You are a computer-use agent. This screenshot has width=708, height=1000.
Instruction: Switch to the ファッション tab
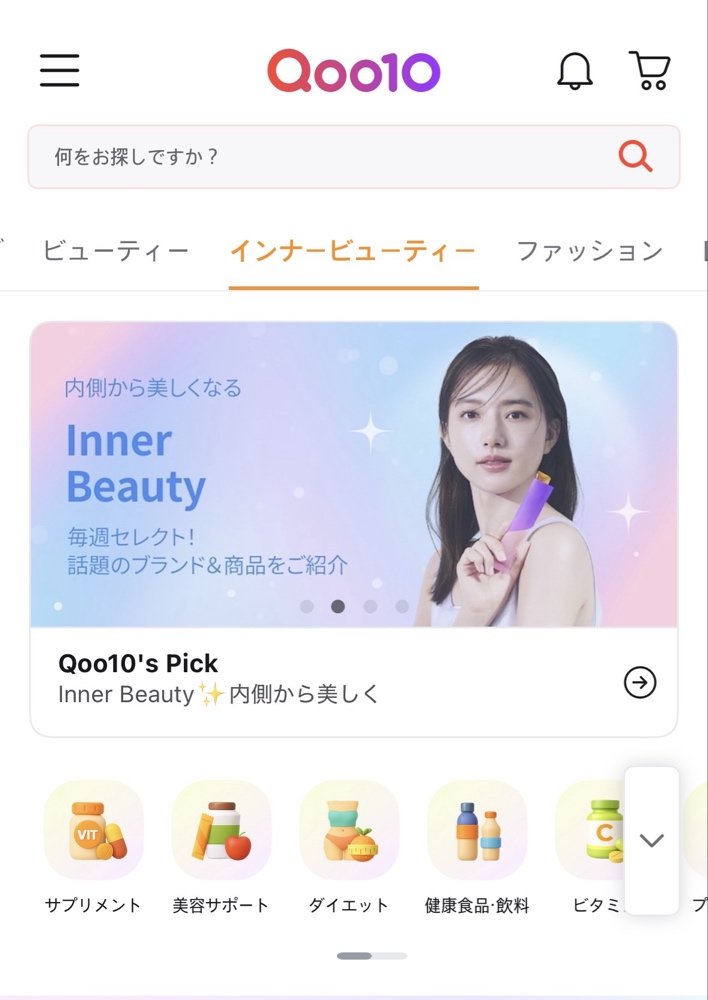coord(589,251)
